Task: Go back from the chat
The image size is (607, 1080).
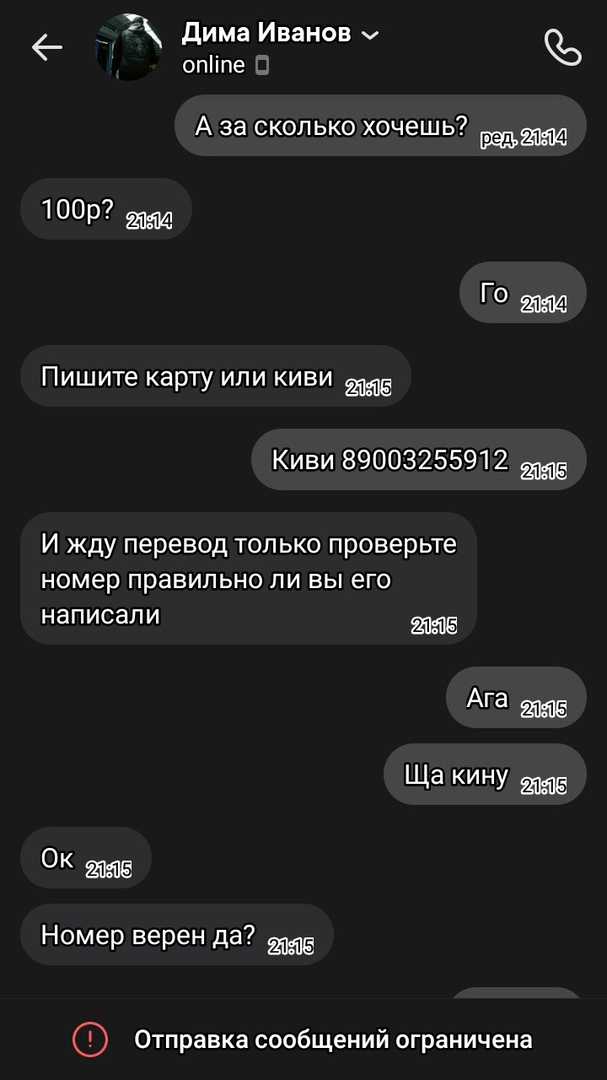Action: tap(47, 47)
